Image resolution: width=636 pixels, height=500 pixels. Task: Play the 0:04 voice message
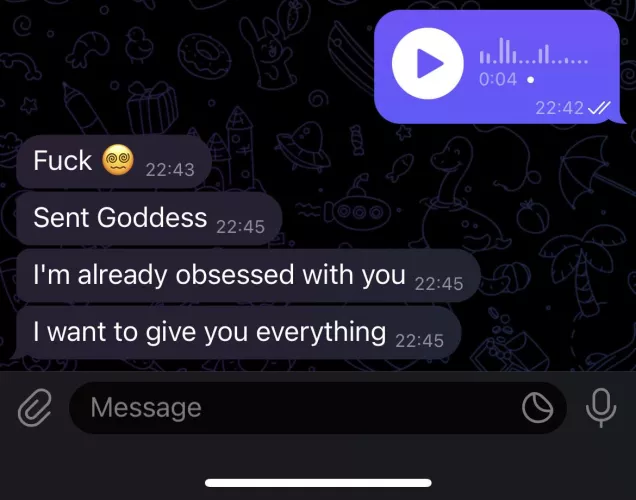coord(427,64)
